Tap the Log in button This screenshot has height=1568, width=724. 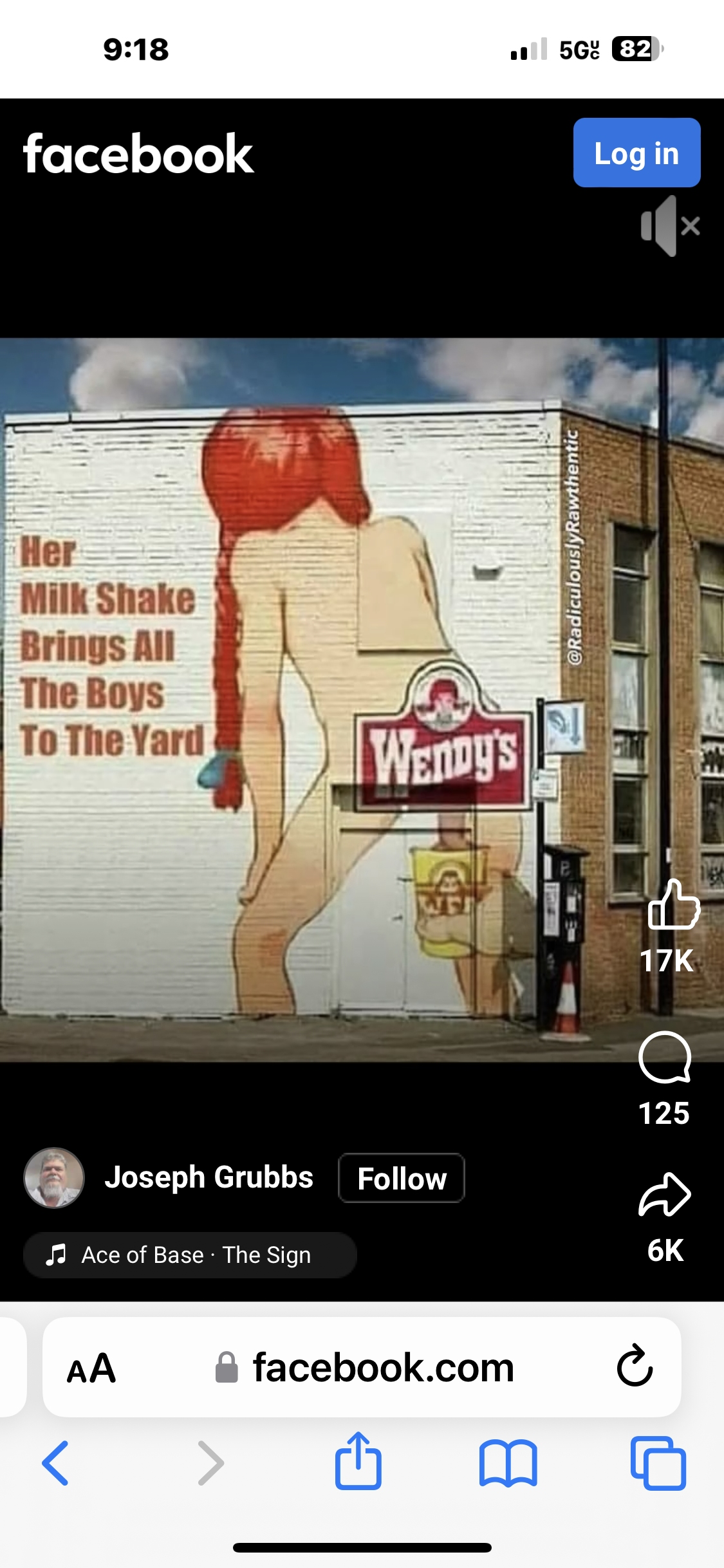tap(636, 153)
